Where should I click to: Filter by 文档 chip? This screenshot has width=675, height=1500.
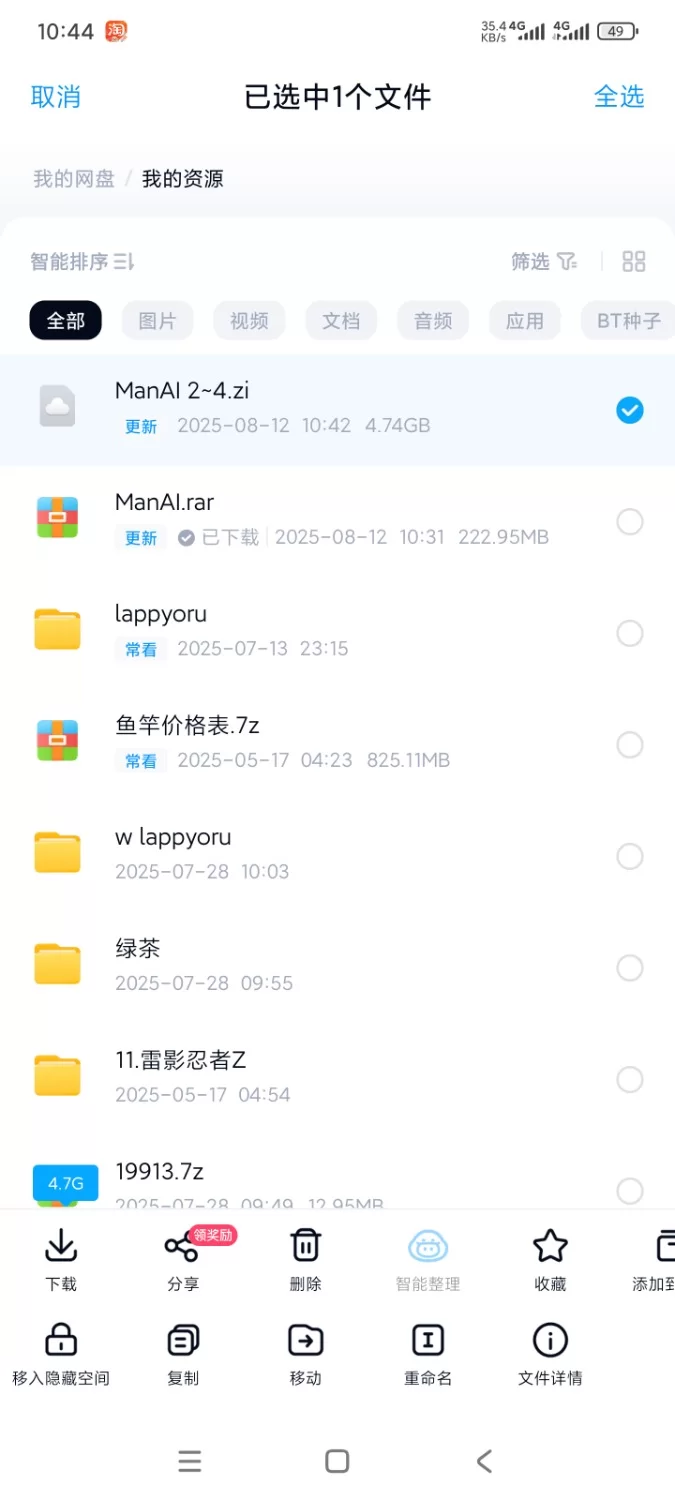341,321
